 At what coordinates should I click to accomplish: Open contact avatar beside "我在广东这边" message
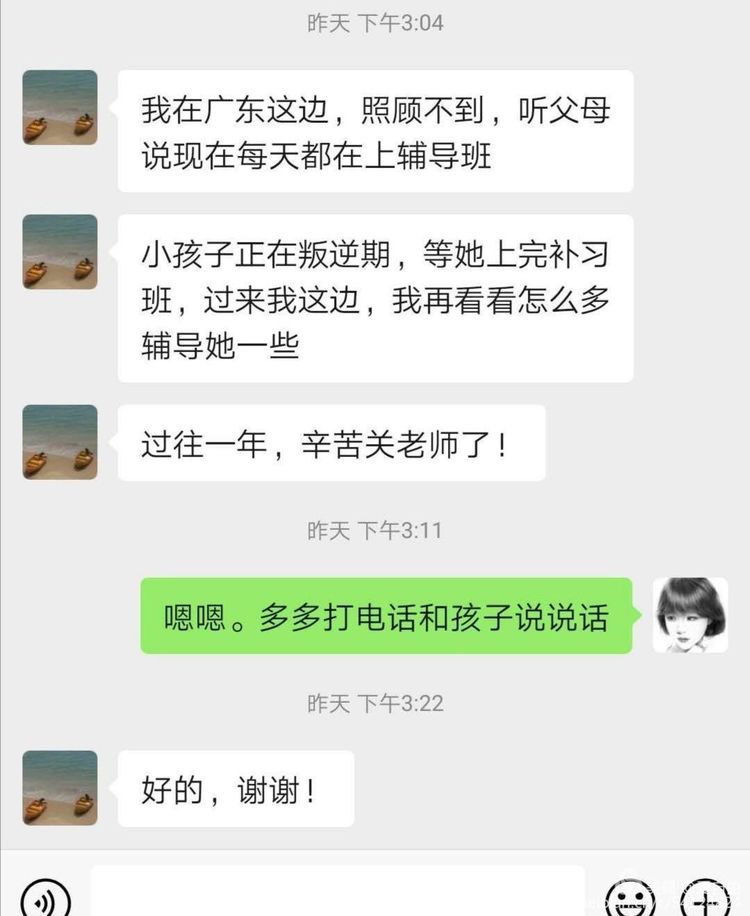pos(60,107)
